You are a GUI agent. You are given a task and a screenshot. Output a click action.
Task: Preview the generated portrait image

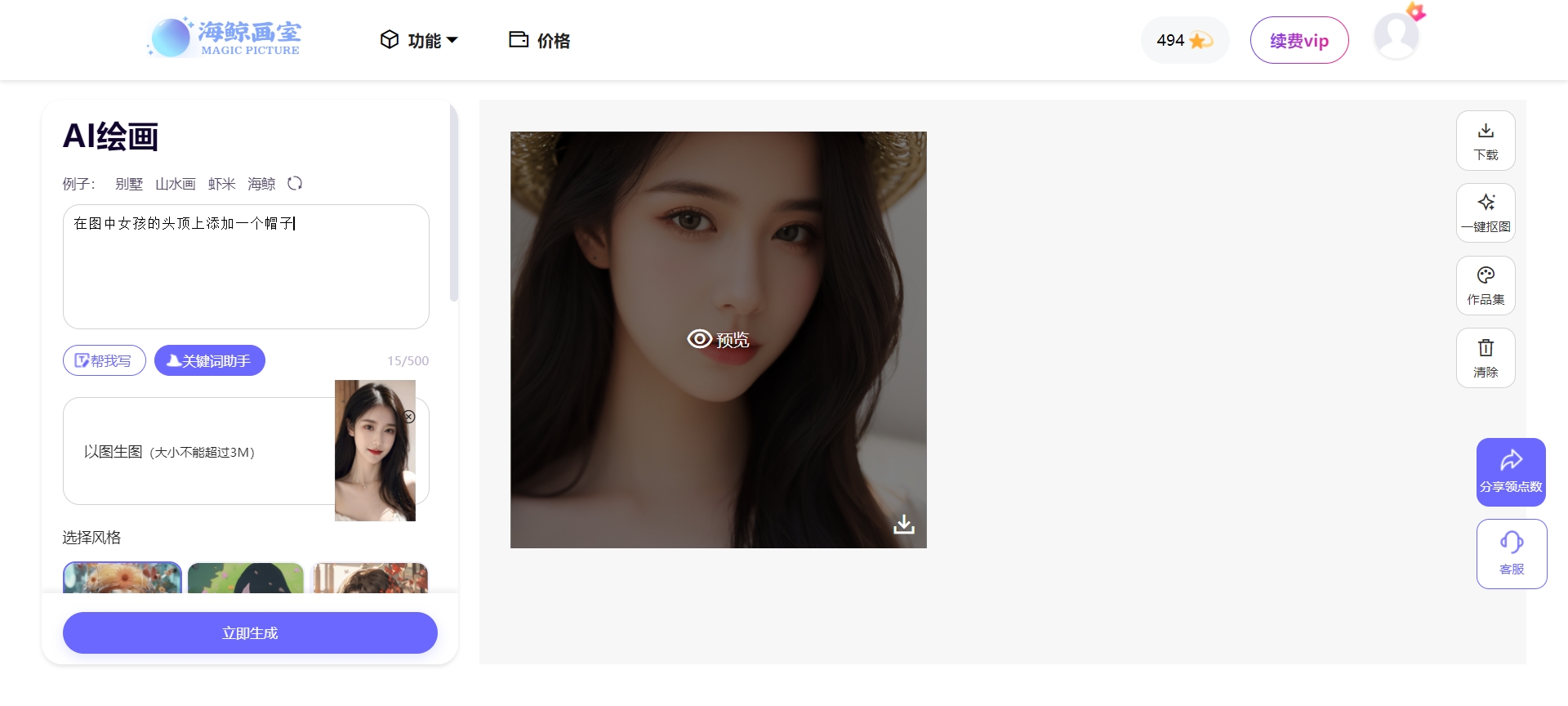[x=718, y=339]
